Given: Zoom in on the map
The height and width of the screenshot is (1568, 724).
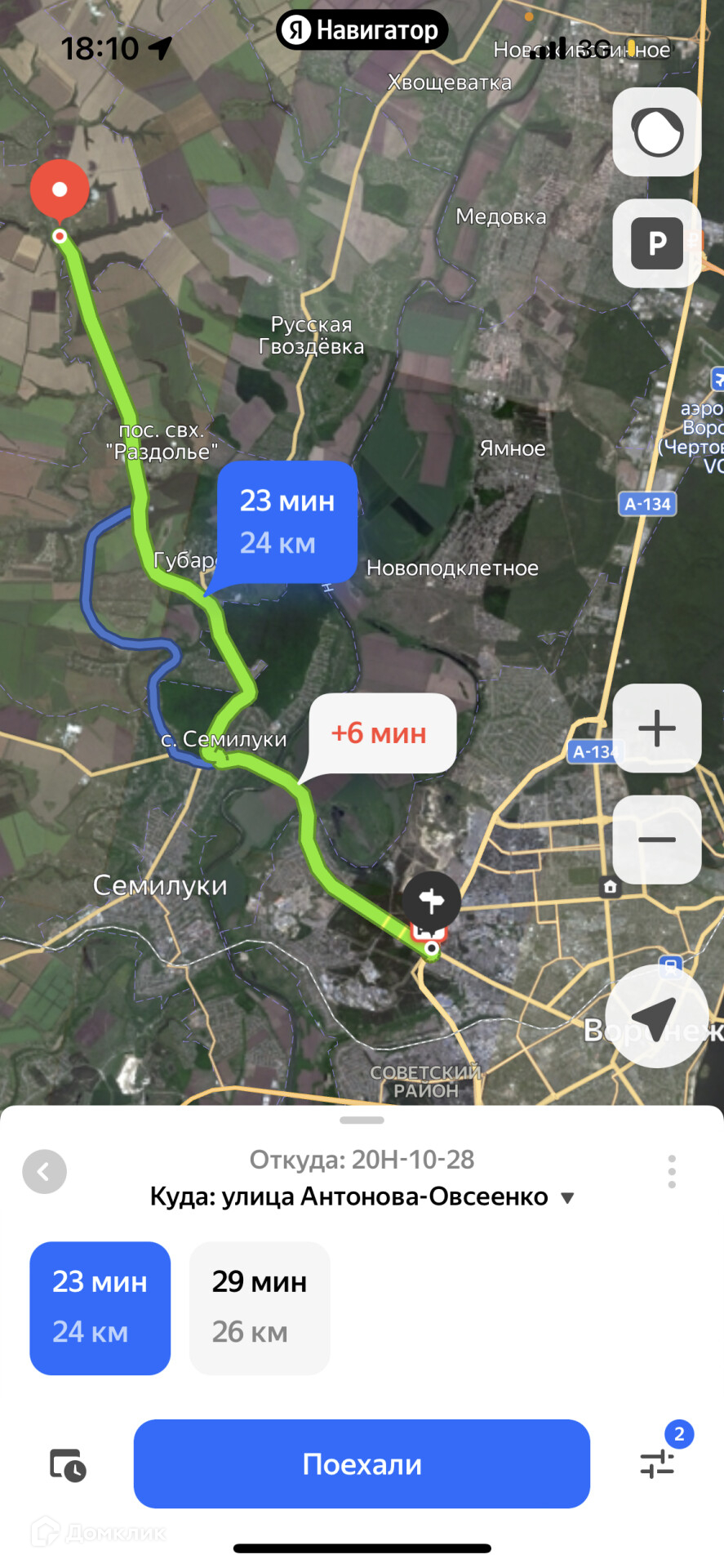Looking at the screenshot, I should click(657, 728).
